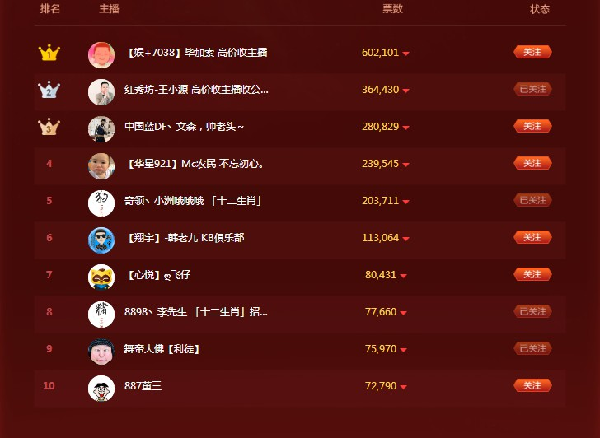This screenshot has height=438, width=600.
Task: Open rank 7 【心悦】飞仔 row
Action: click(160, 275)
